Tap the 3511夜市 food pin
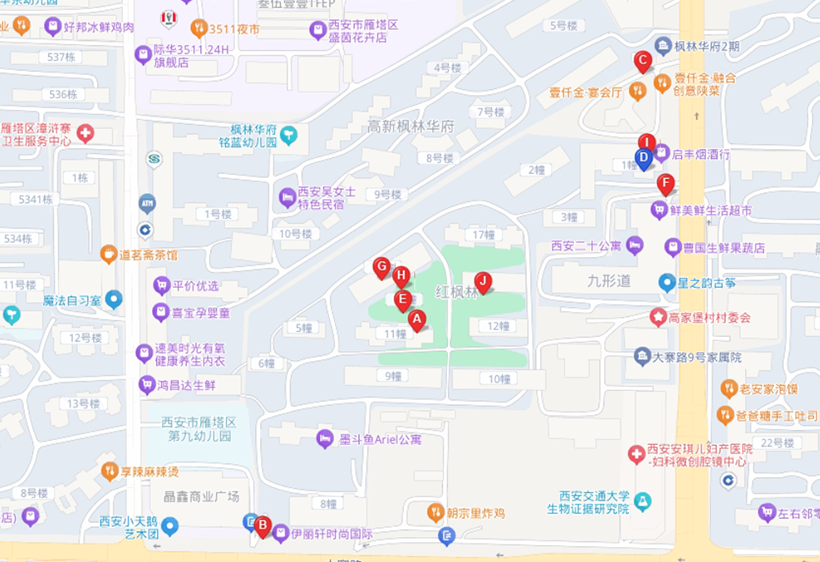The image size is (820, 562). [199, 28]
